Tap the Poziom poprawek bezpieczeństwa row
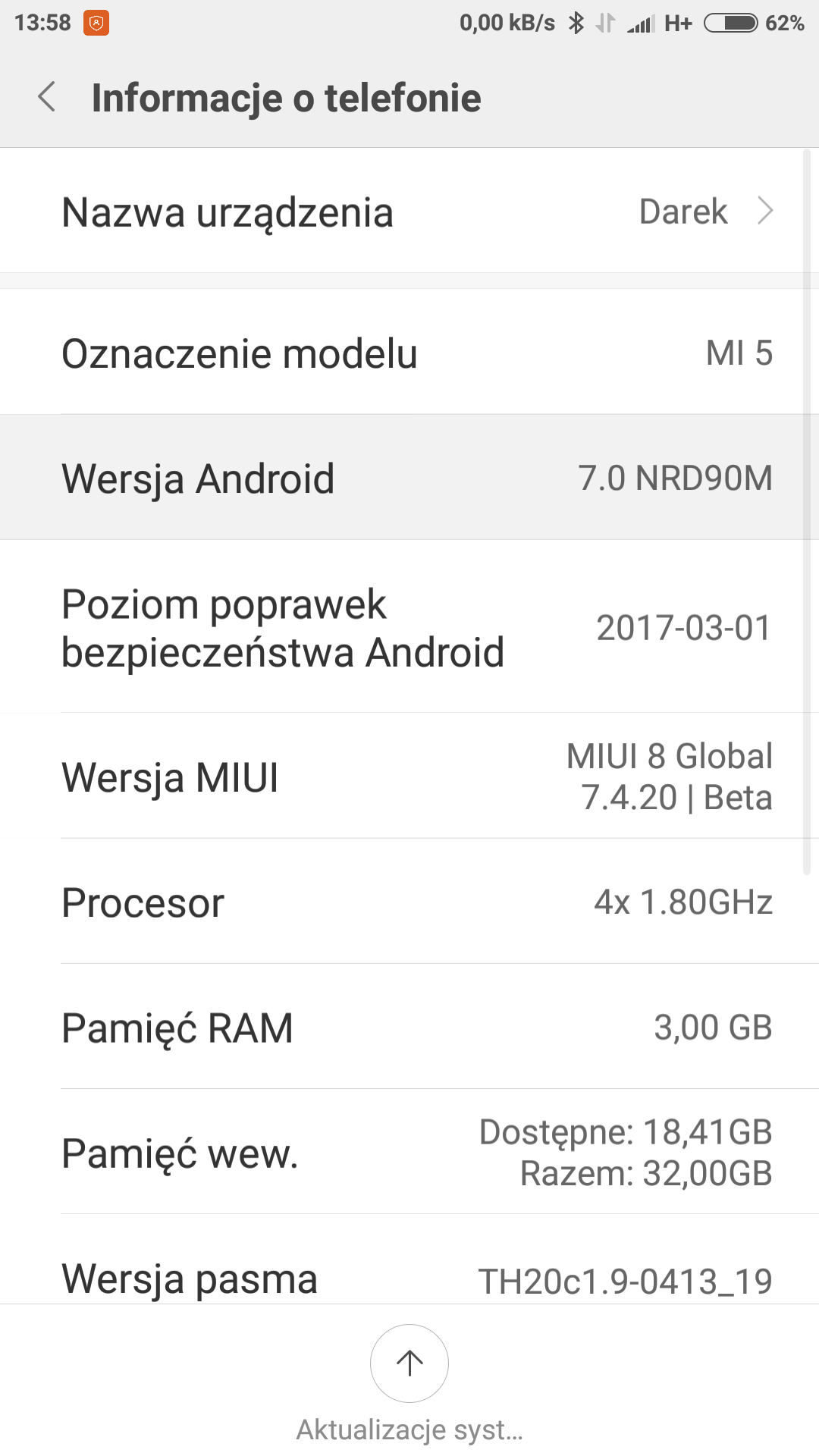The width and height of the screenshot is (819, 1456). pos(409,628)
